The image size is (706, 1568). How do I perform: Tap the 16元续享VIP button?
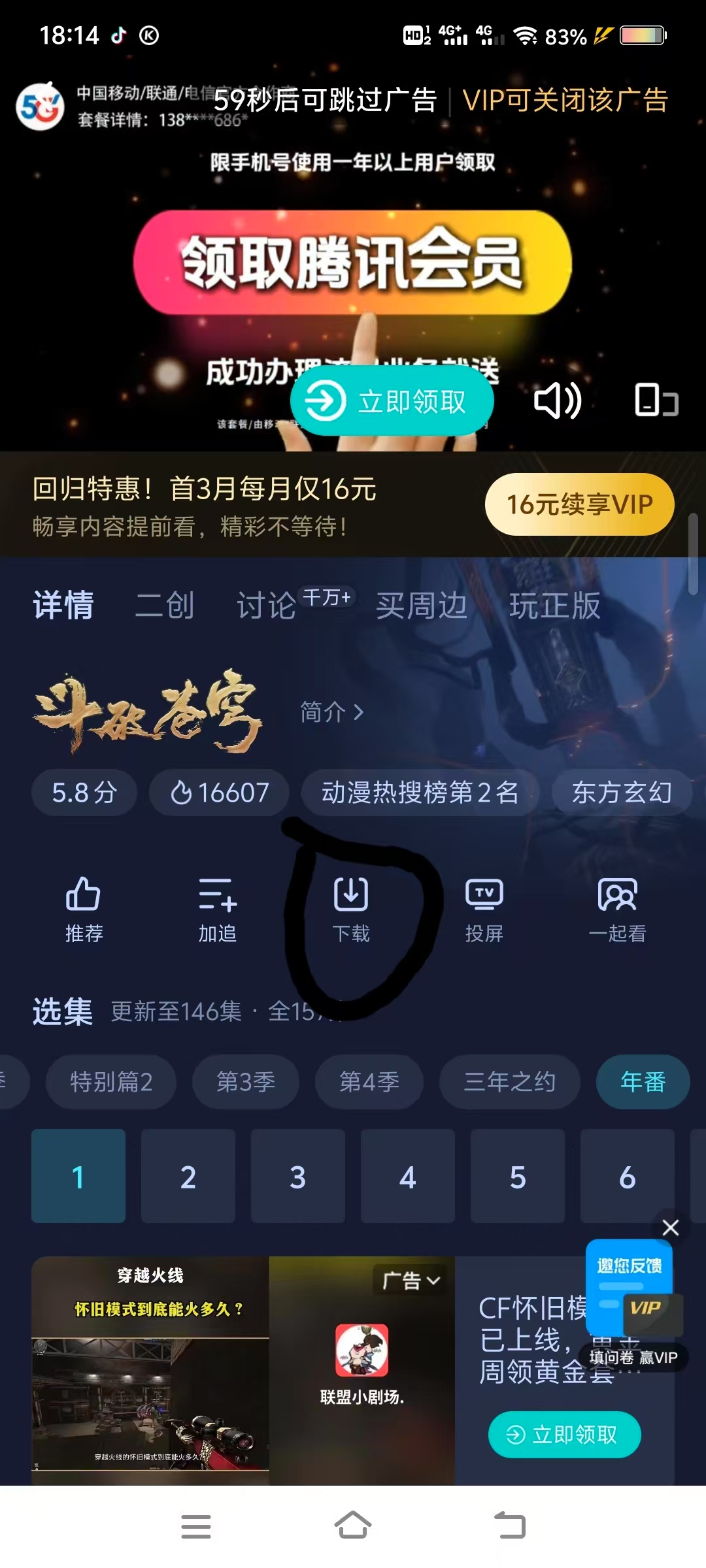[x=579, y=504]
